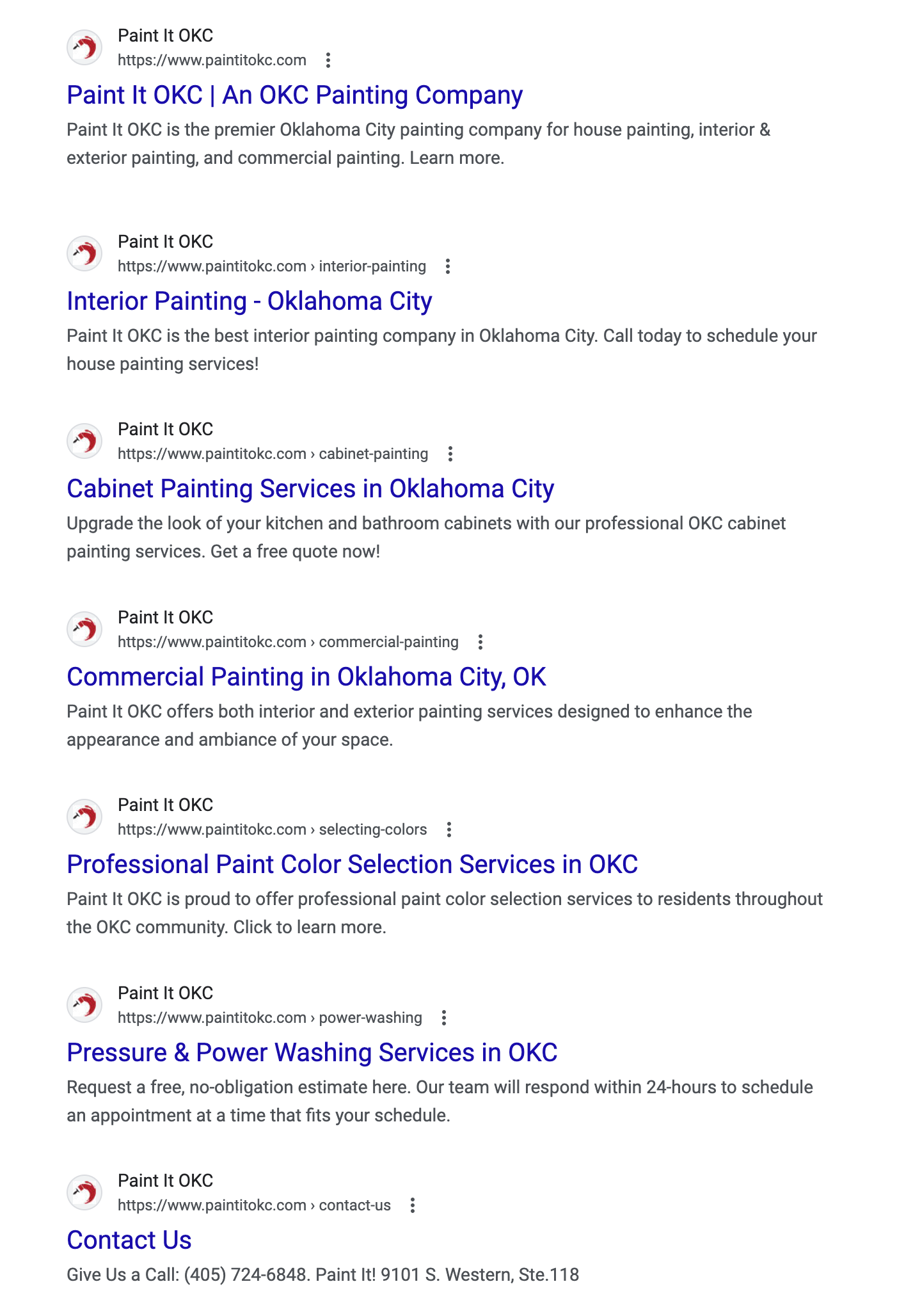Open more options for the power-washing result
The image size is (913, 1316).
click(444, 1018)
